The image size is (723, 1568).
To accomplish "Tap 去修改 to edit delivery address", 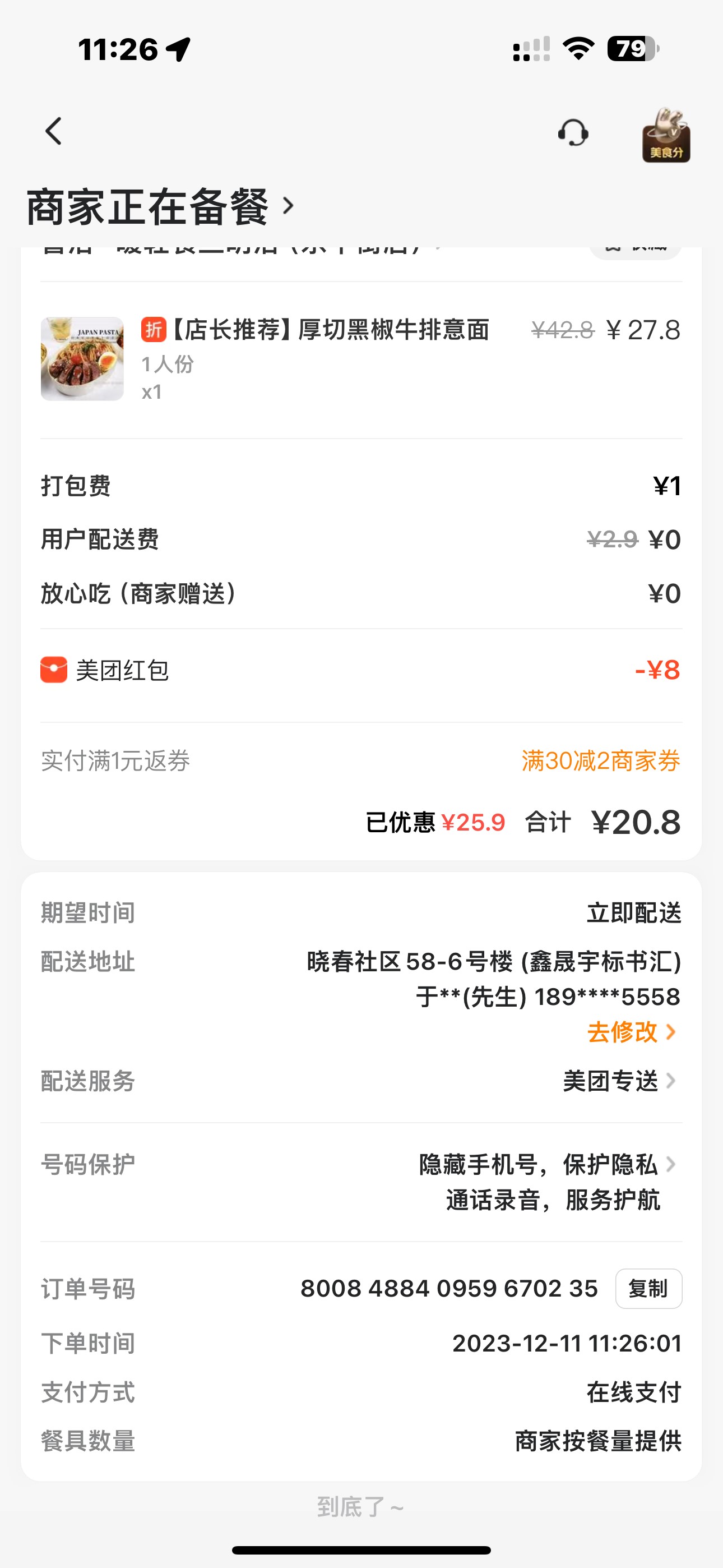I will click(x=631, y=1032).
